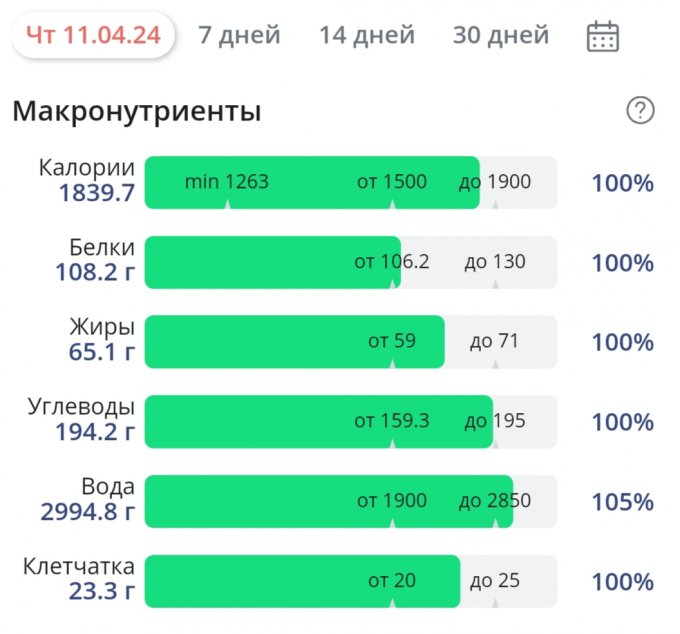The width and height of the screenshot is (680, 634).
Task: Open the calendar date picker
Action: [602, 36]
